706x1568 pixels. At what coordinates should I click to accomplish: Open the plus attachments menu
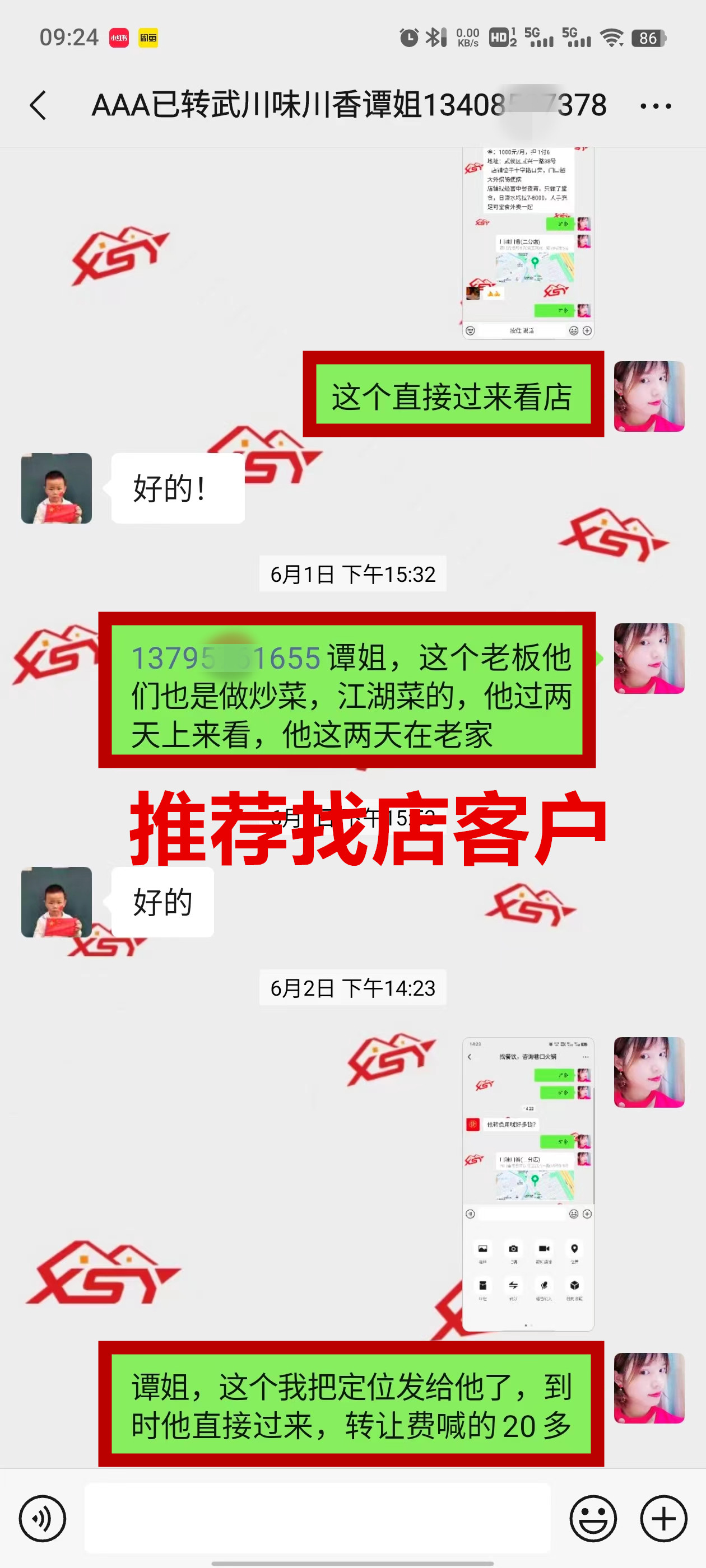click(663, 1518)
